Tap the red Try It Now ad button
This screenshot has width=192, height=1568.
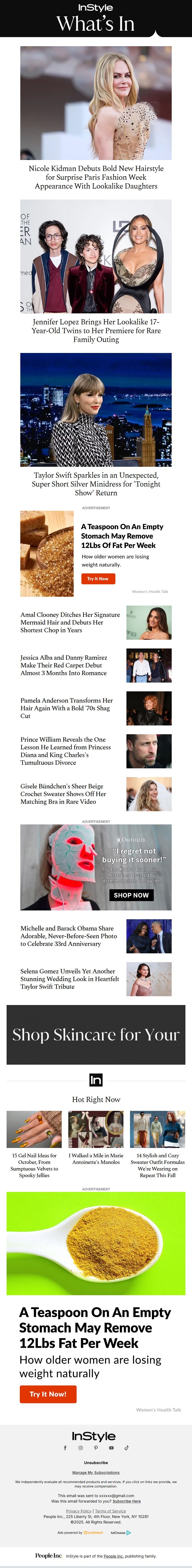98,579
